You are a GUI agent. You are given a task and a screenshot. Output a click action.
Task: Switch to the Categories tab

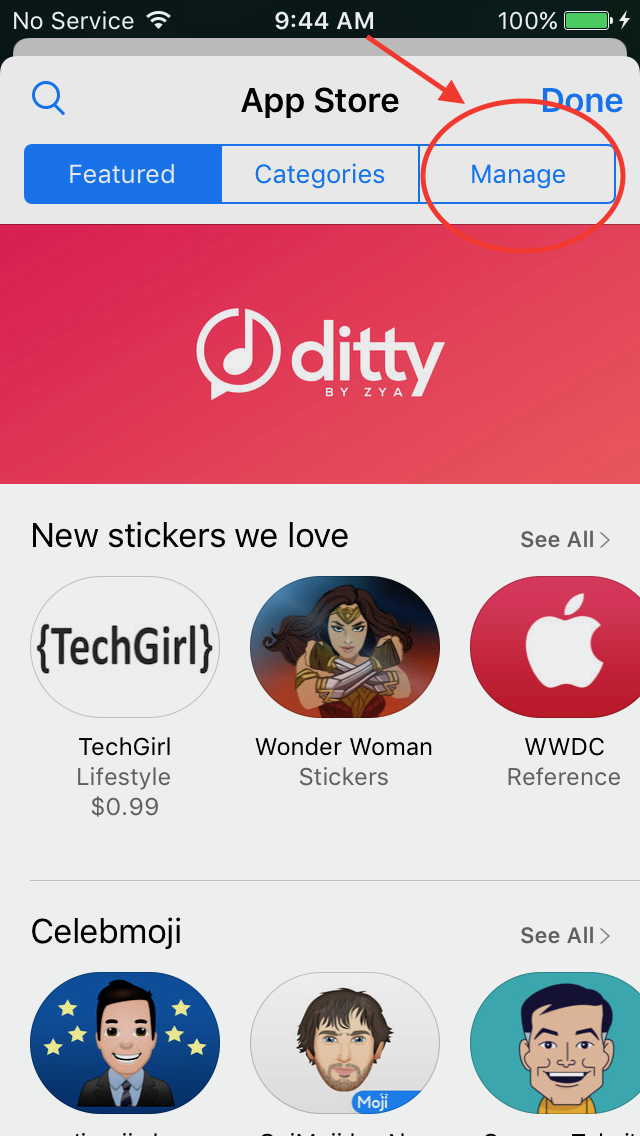point(319,174)
